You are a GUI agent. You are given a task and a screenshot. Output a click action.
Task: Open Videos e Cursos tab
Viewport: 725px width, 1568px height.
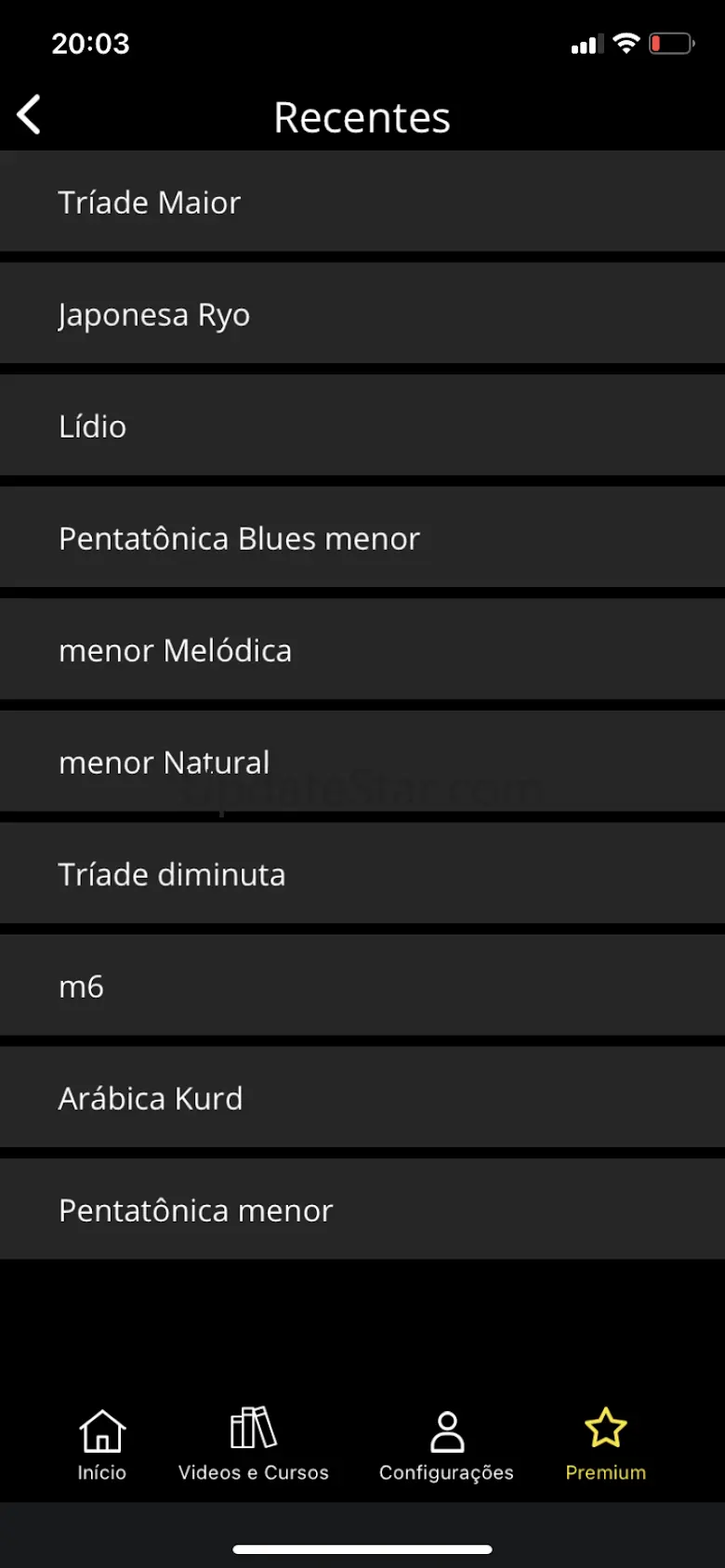tap(253, 1444)
